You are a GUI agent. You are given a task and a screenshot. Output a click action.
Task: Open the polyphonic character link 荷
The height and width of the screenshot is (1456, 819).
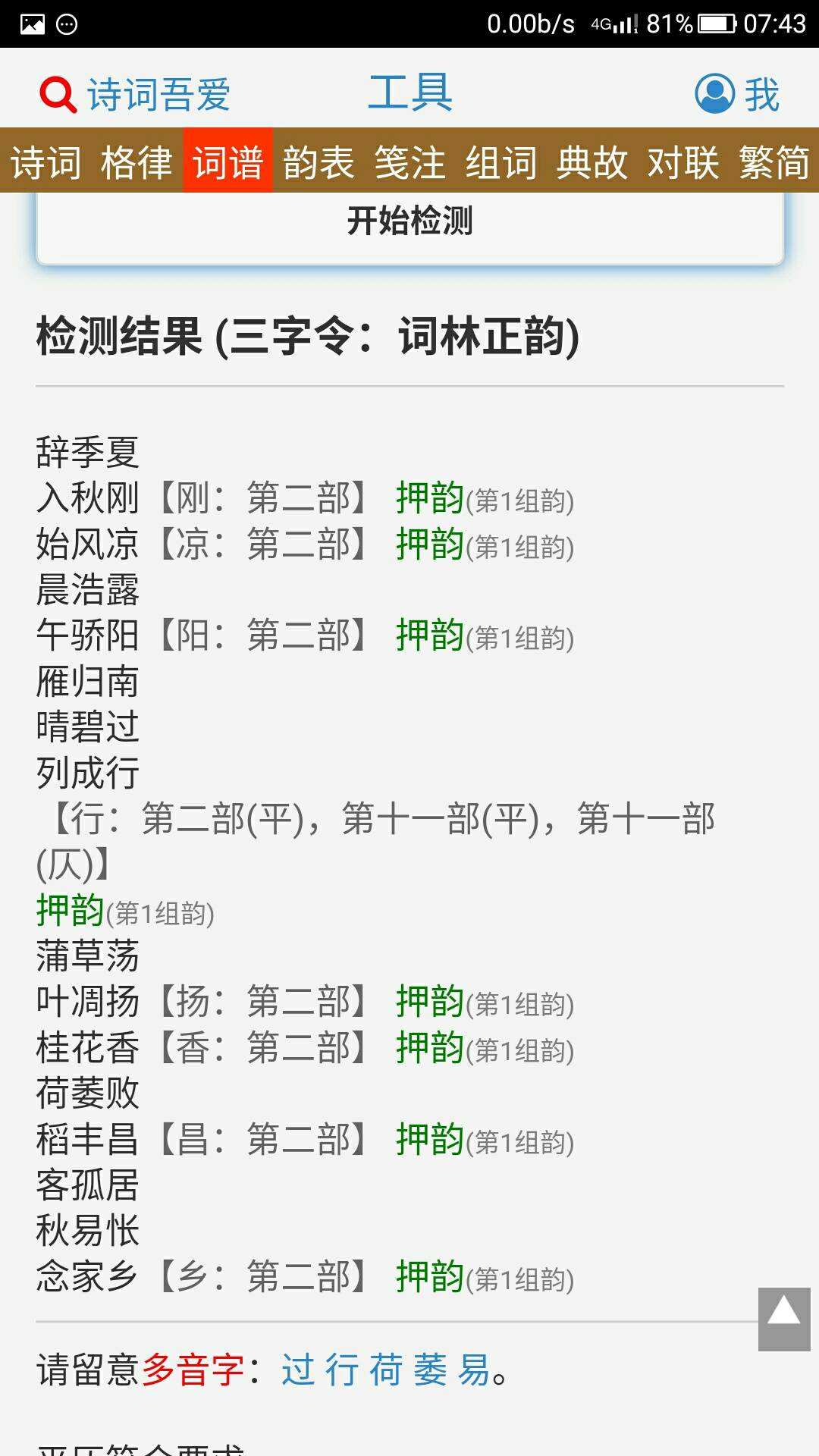click(x=386, y=1370)
